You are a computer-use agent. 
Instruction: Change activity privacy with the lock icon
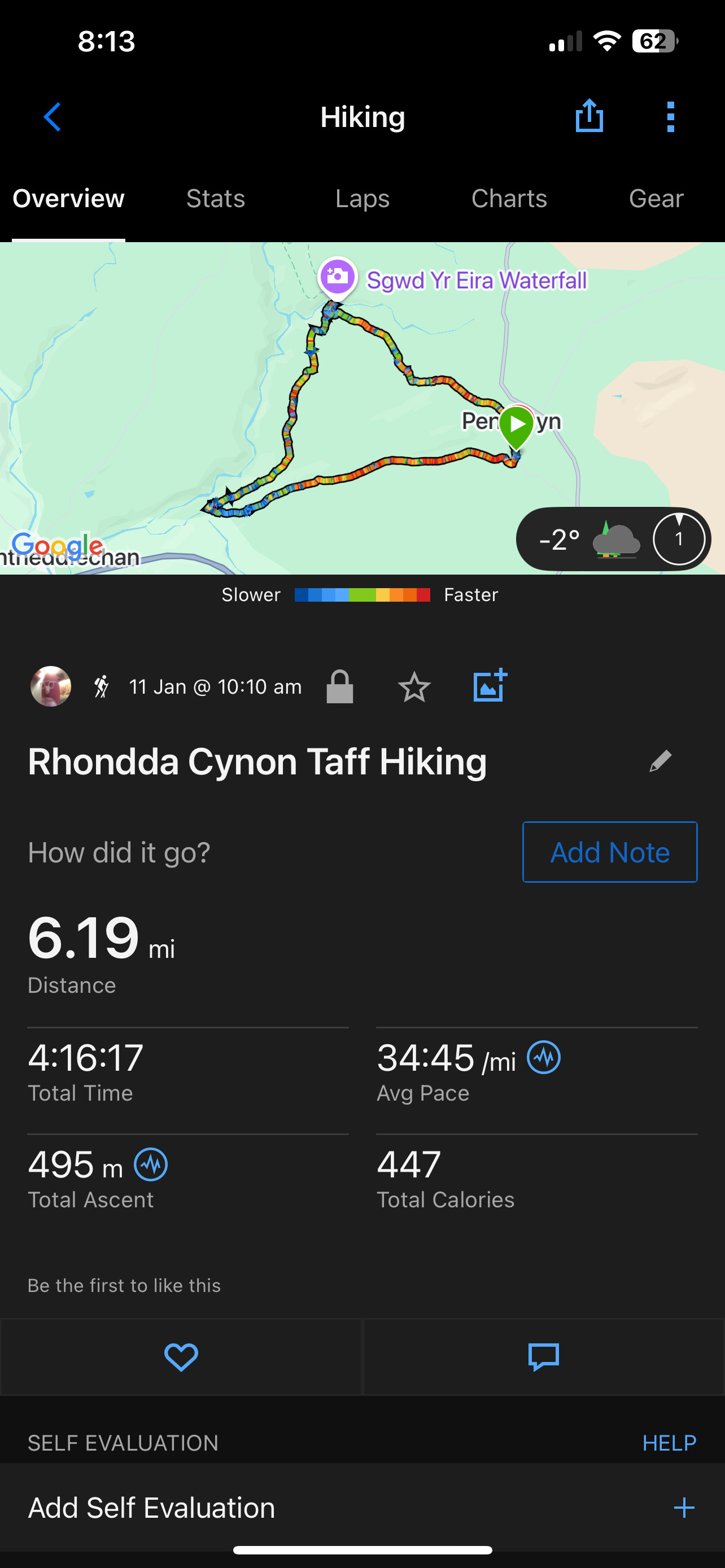click(x=340, y=686)
